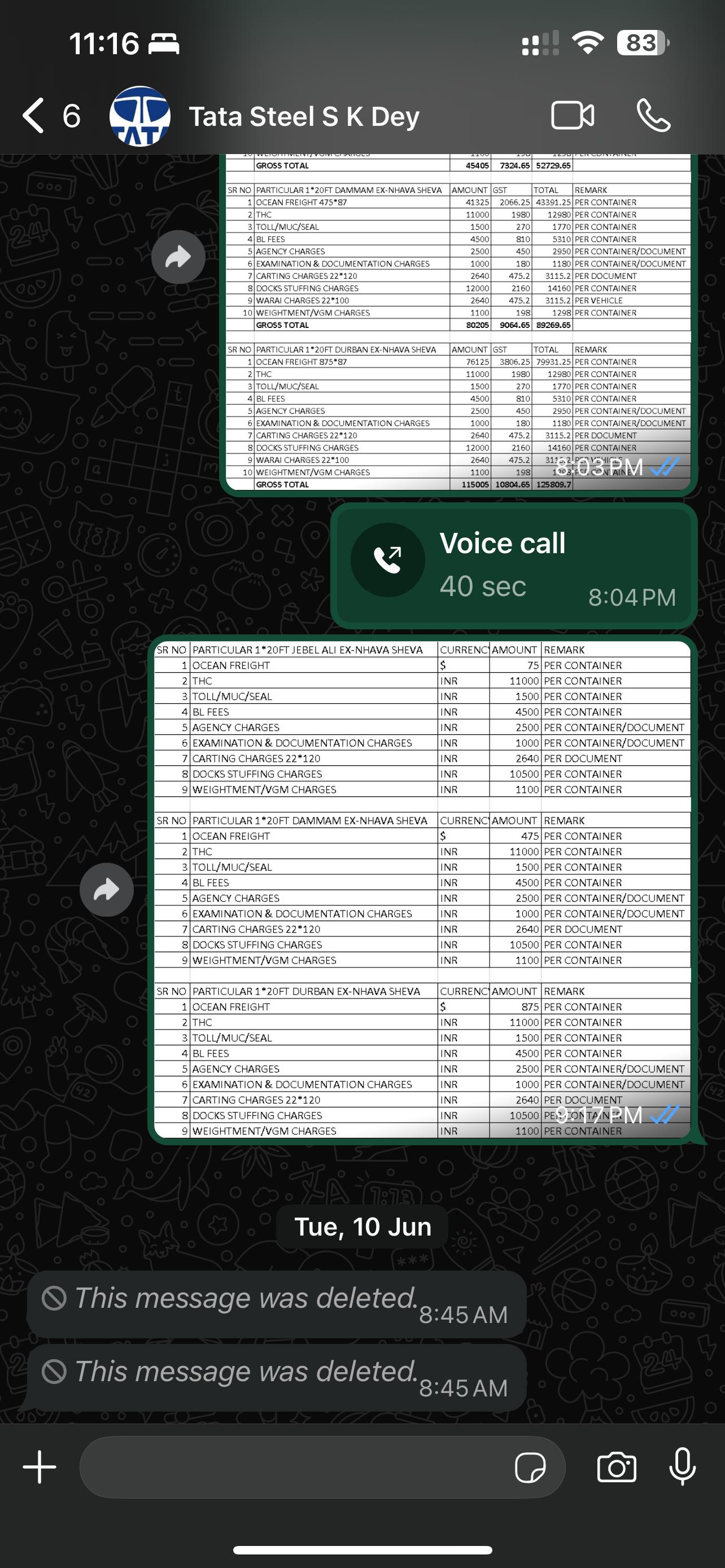Open the attachment plus menu
Viewport: 725px width, 1568px height.
[40, 1468]
